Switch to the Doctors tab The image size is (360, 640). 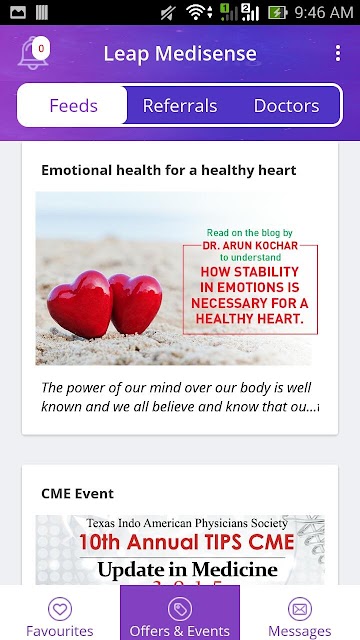[287, 106]
